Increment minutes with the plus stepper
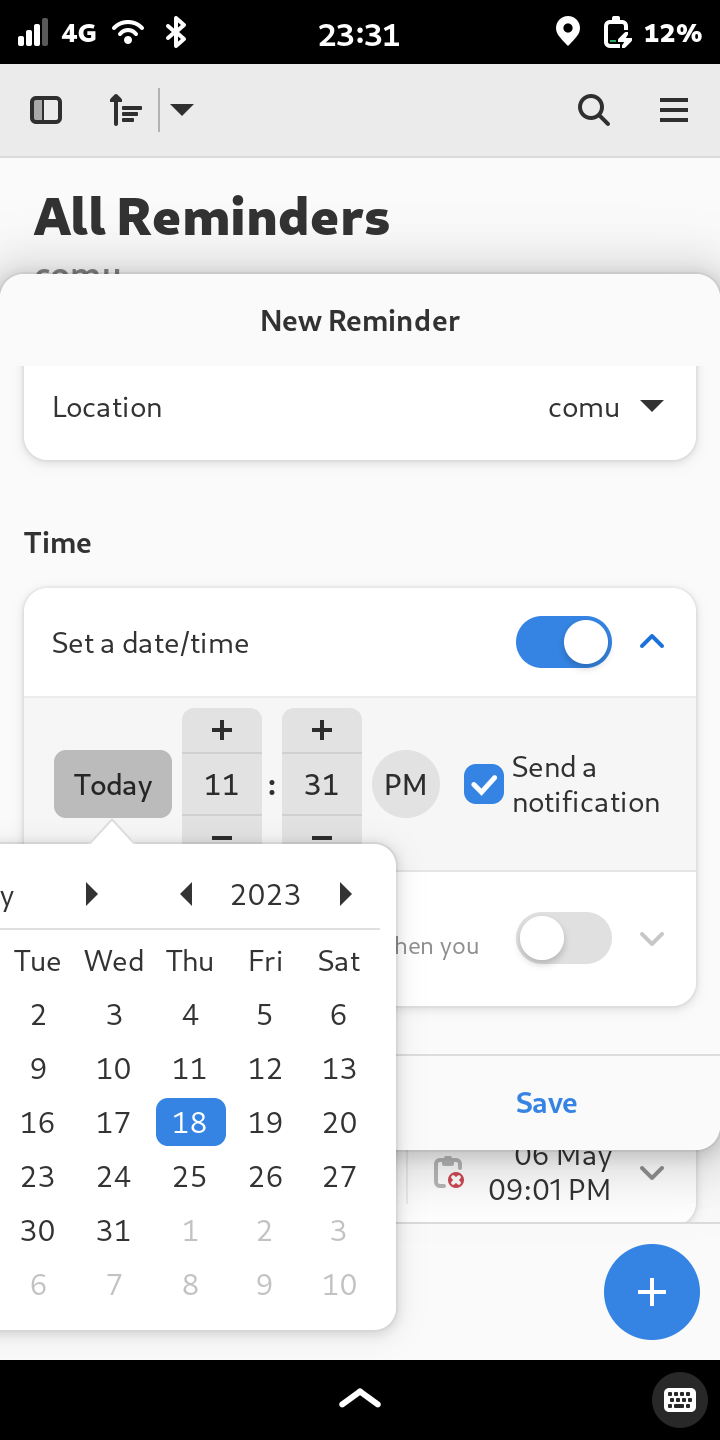Viewport: 720px width, 1440px height. (x=321, y=730)
